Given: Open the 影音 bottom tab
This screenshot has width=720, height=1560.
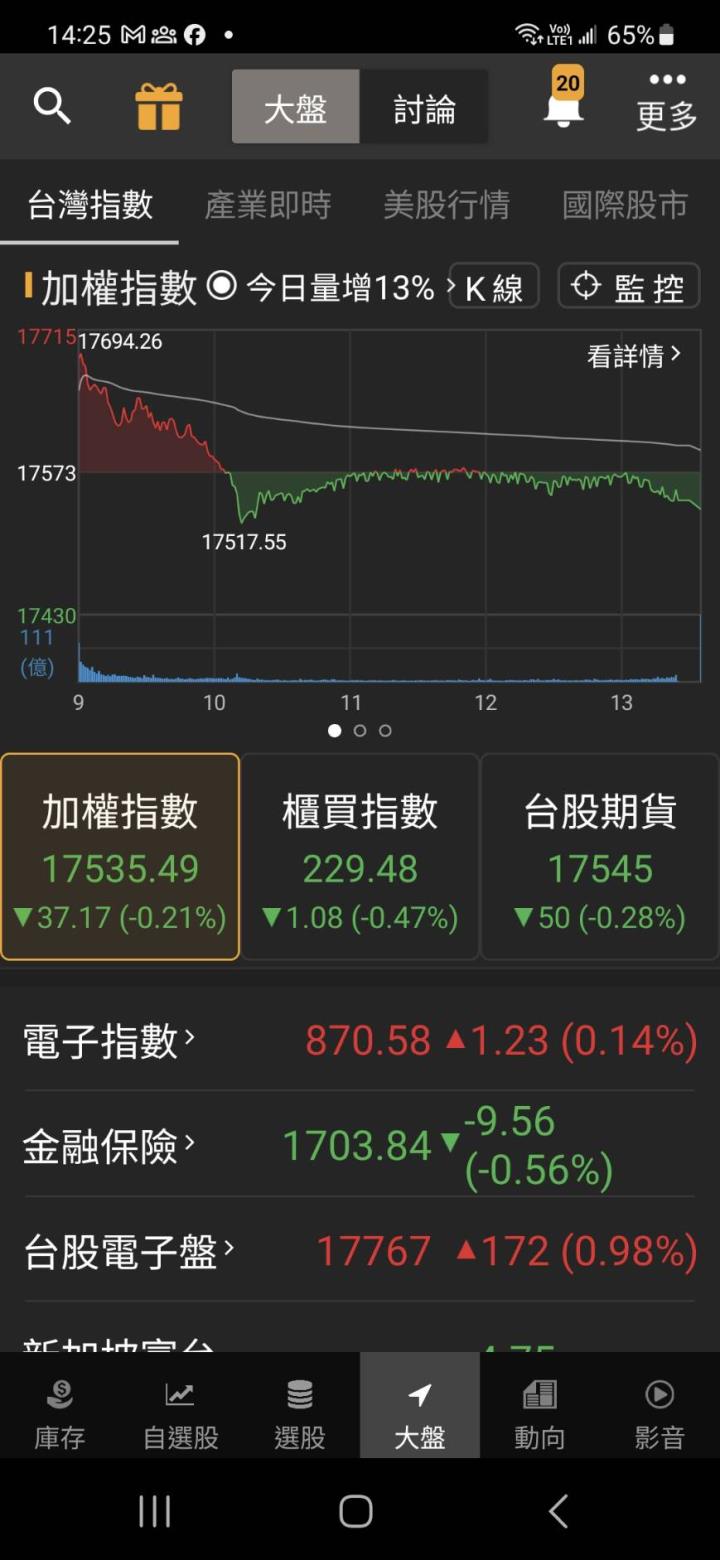Looking at the screenshot, I should point(660,1414).
